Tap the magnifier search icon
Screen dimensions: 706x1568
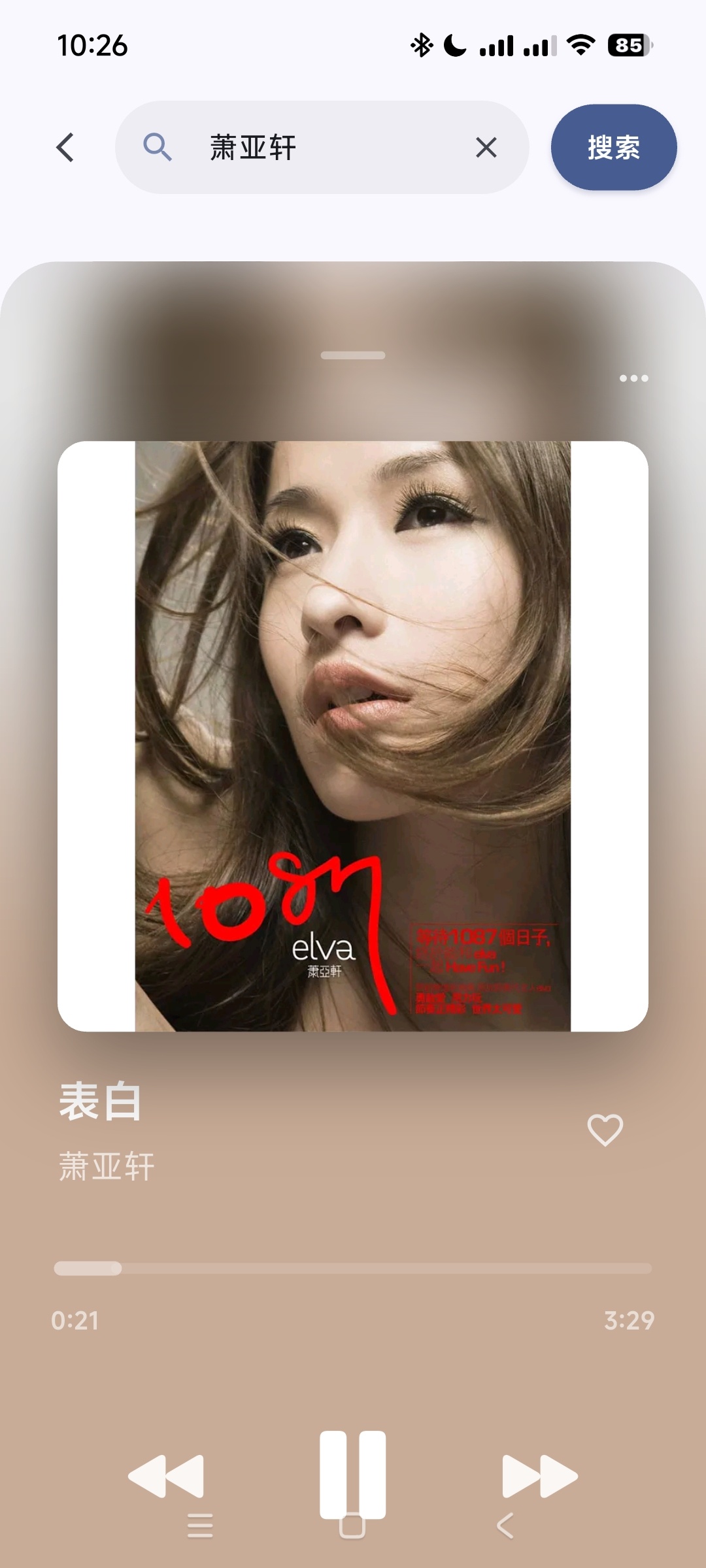click(157, 148)
